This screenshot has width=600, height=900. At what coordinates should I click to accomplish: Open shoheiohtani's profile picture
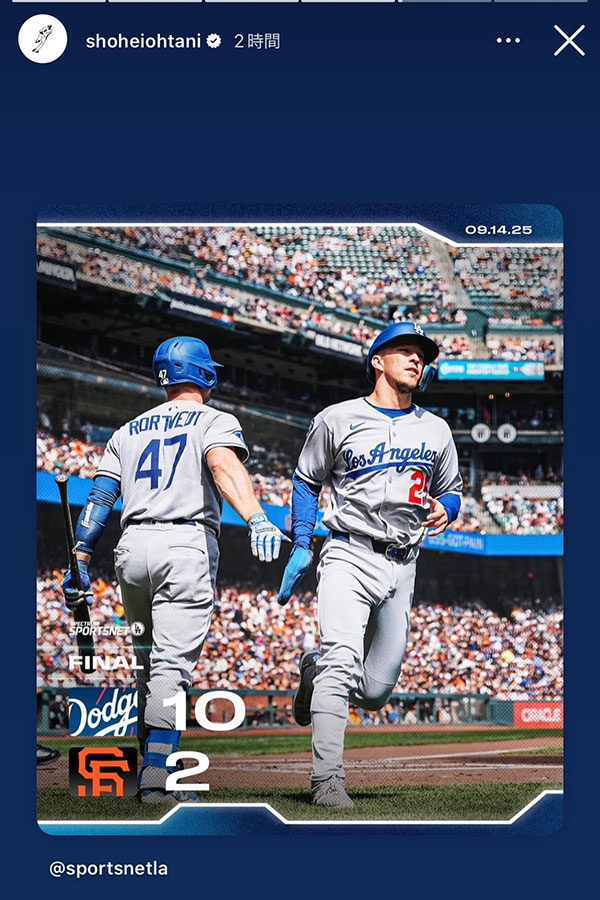pyautogui.click(x=43, y=40)
